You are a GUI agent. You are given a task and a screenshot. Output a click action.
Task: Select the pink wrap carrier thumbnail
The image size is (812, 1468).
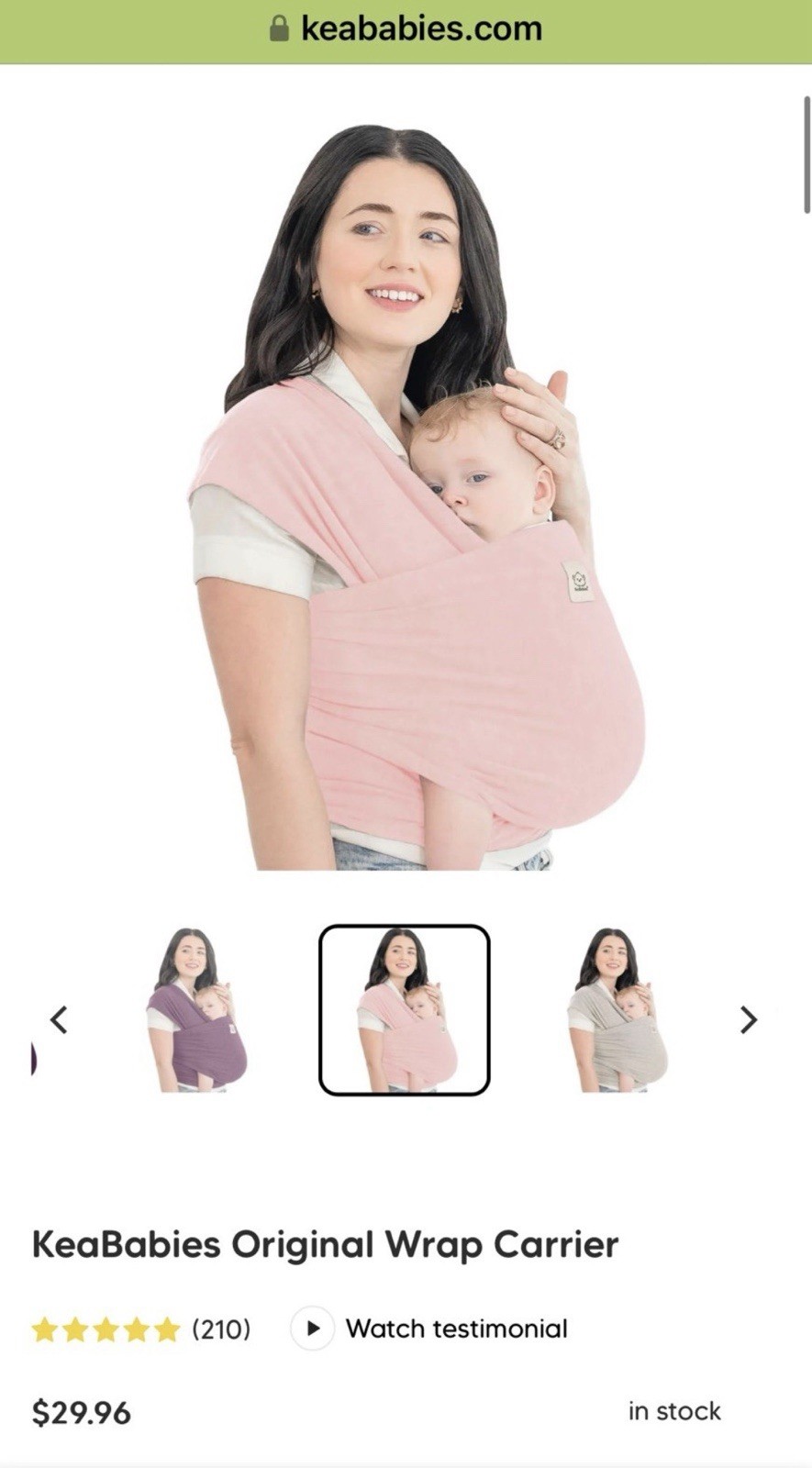coord(404,1010)
